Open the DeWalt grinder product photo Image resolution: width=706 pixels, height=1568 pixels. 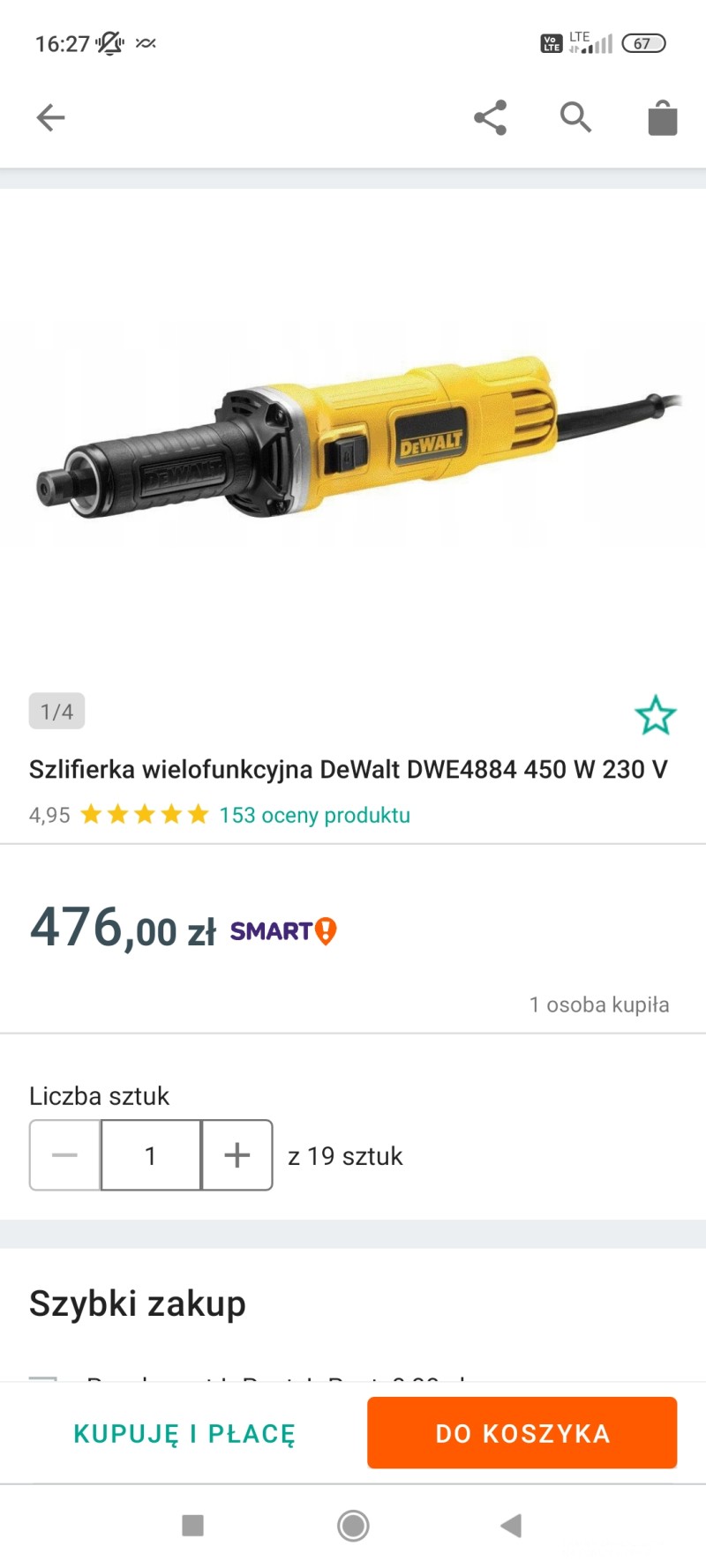point(353,441)
